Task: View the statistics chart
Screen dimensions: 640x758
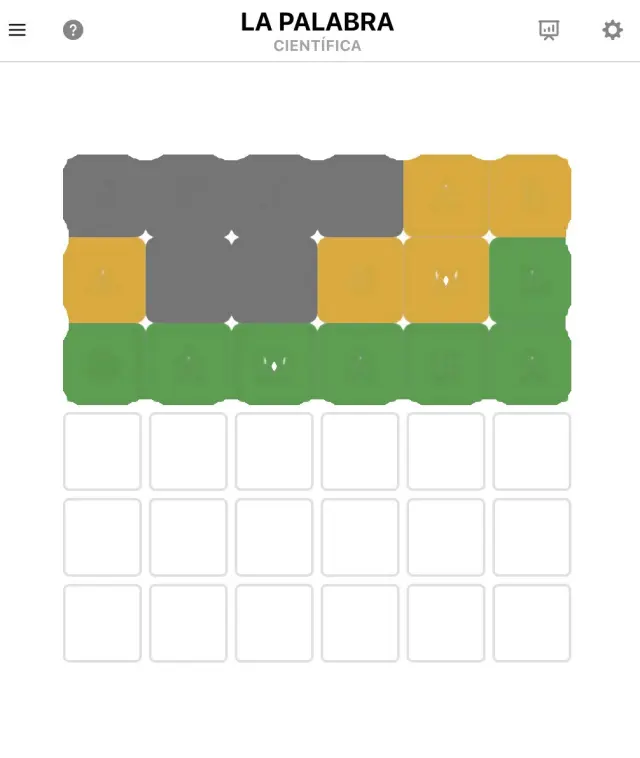Action: tap(549, 30)
